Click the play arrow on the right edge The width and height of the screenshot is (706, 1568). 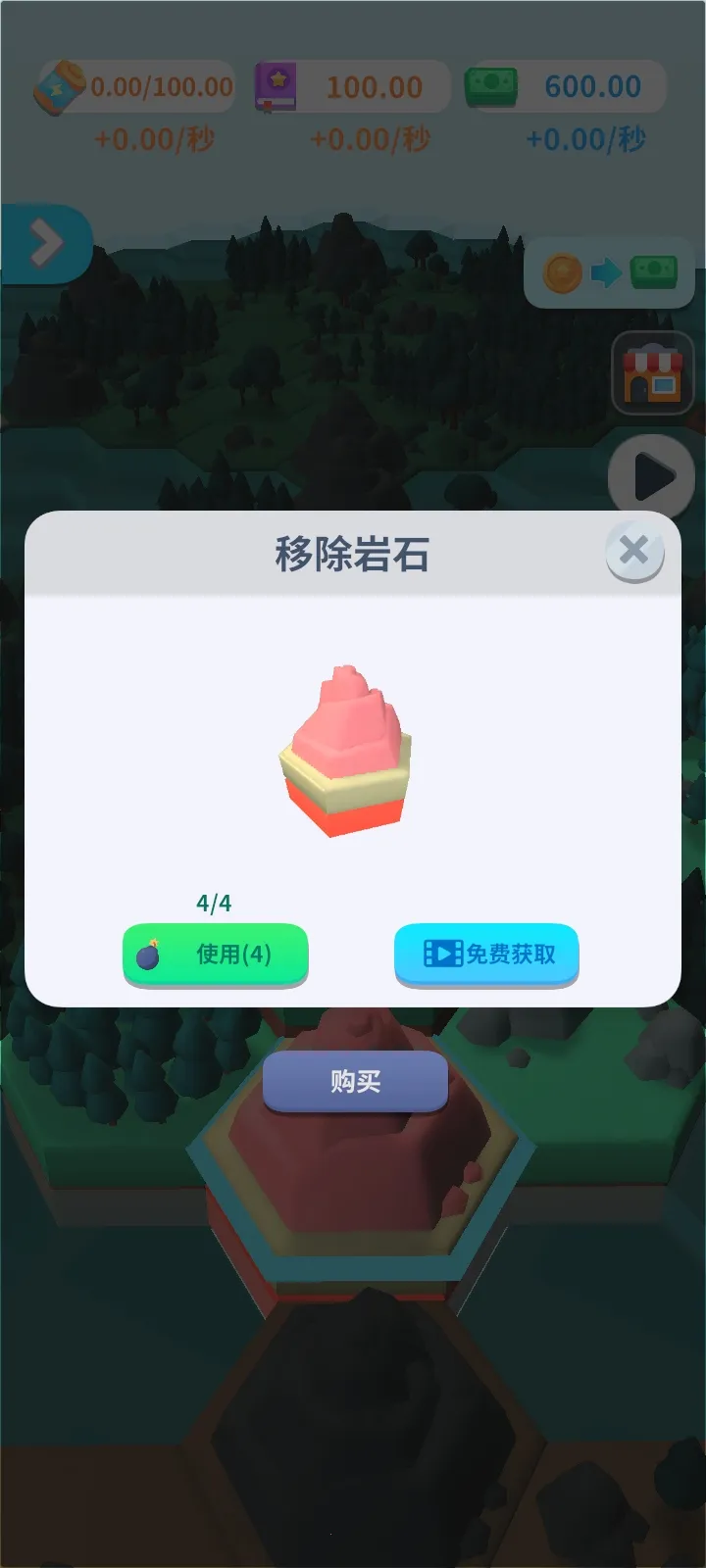pos(655,476)
